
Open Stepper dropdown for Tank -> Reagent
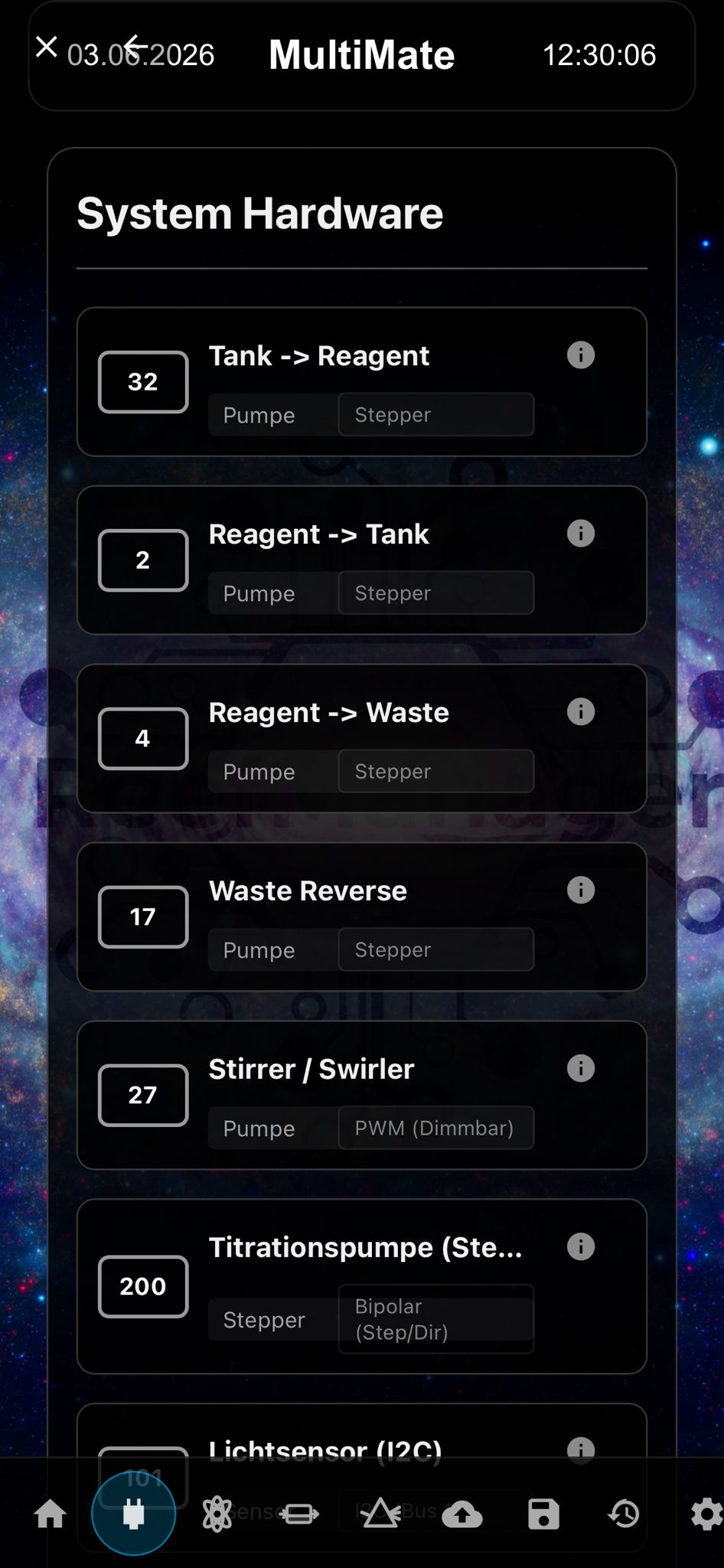pyautogui.click(x=436, y=414)
